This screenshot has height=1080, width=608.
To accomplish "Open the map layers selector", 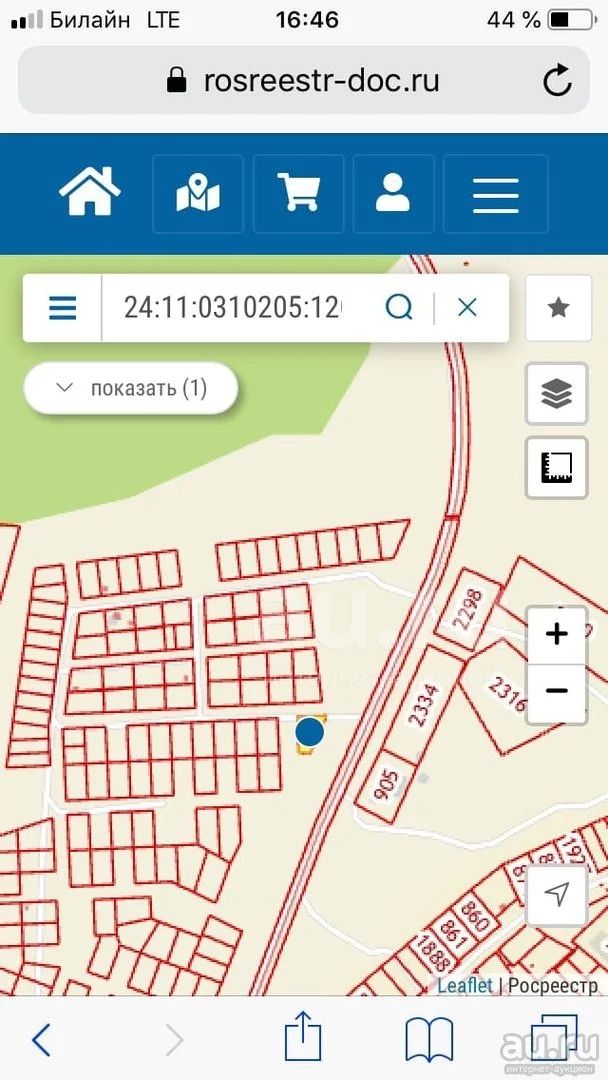I will click(x=556, y=393).
